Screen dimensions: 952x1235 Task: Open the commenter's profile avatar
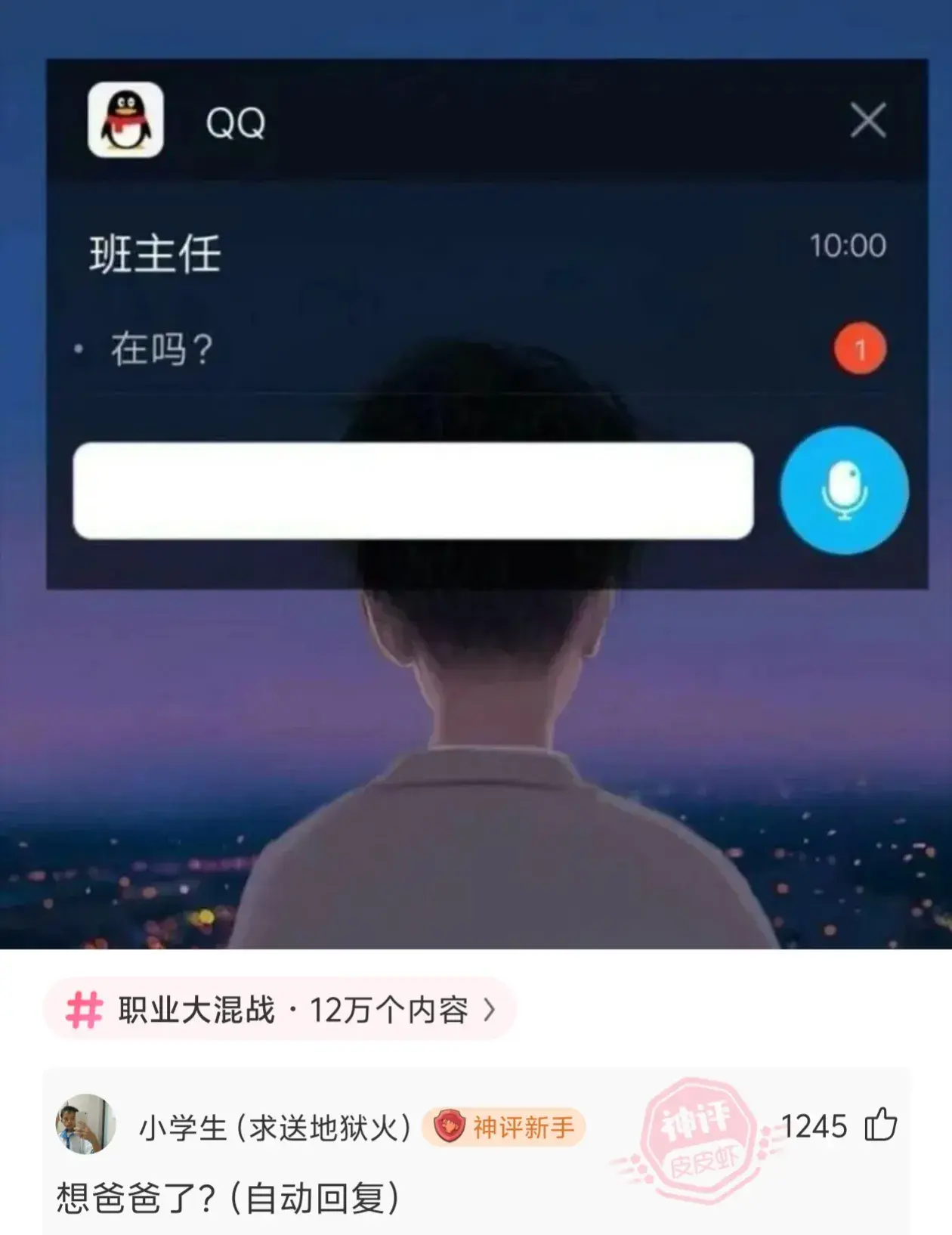[85, 1125]
